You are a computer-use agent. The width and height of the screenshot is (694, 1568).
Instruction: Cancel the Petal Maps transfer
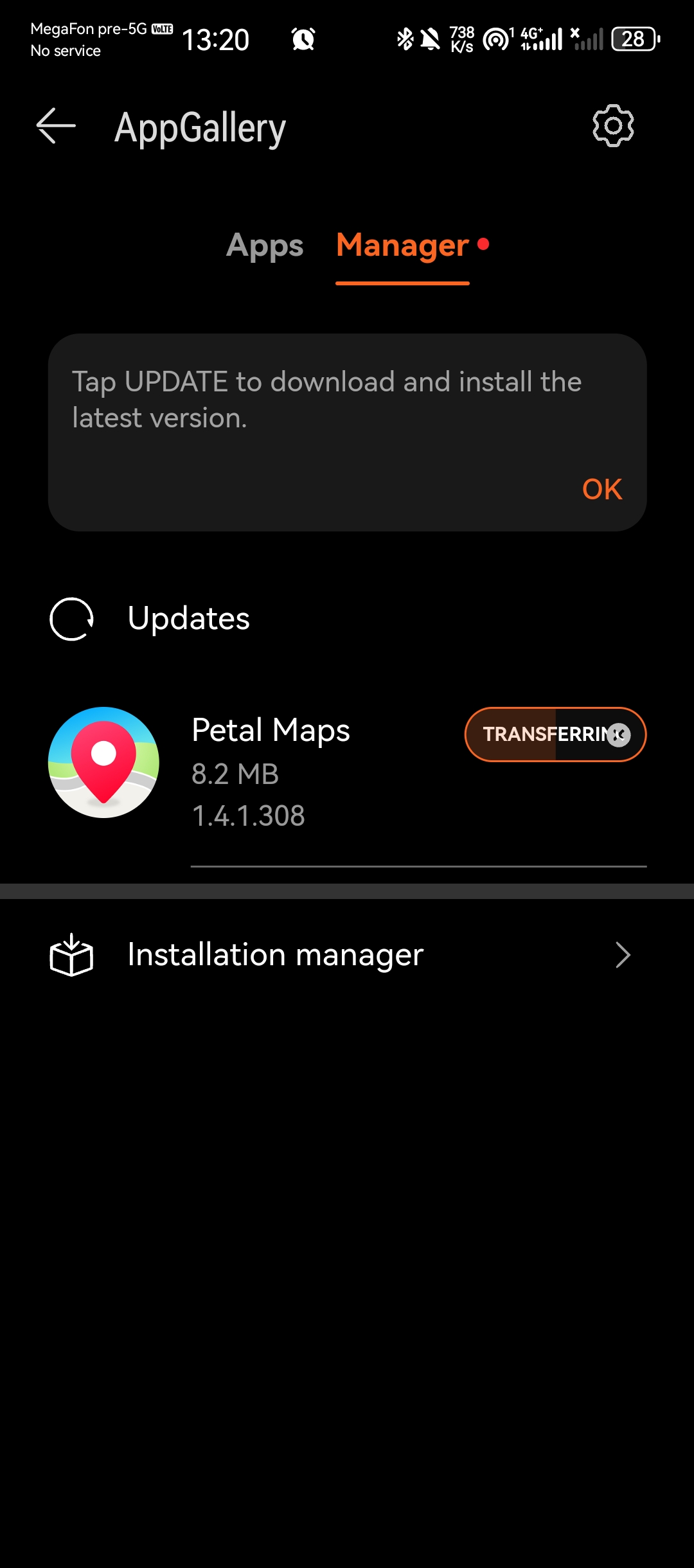(x=619, y=735)
